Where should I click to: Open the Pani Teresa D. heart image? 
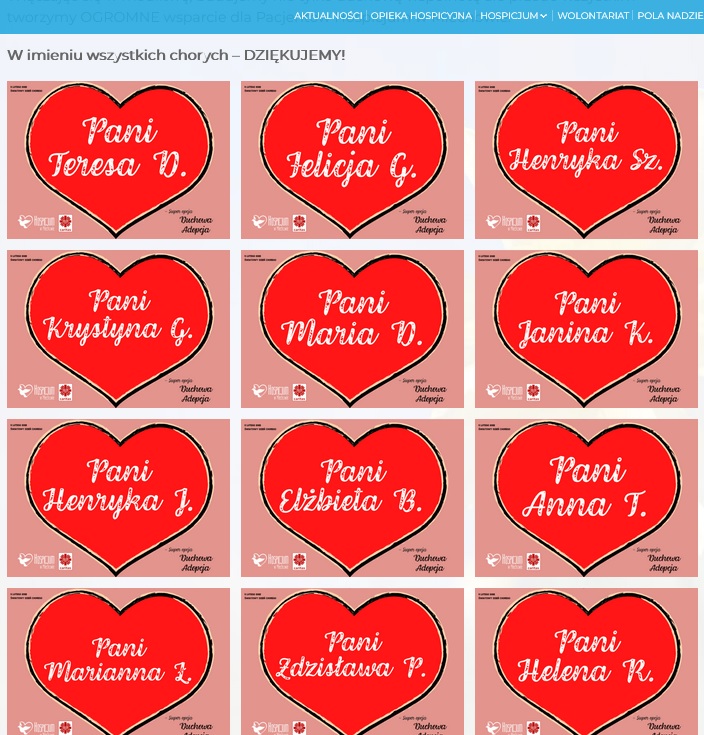pyautogui.click(x=118, y=160)
